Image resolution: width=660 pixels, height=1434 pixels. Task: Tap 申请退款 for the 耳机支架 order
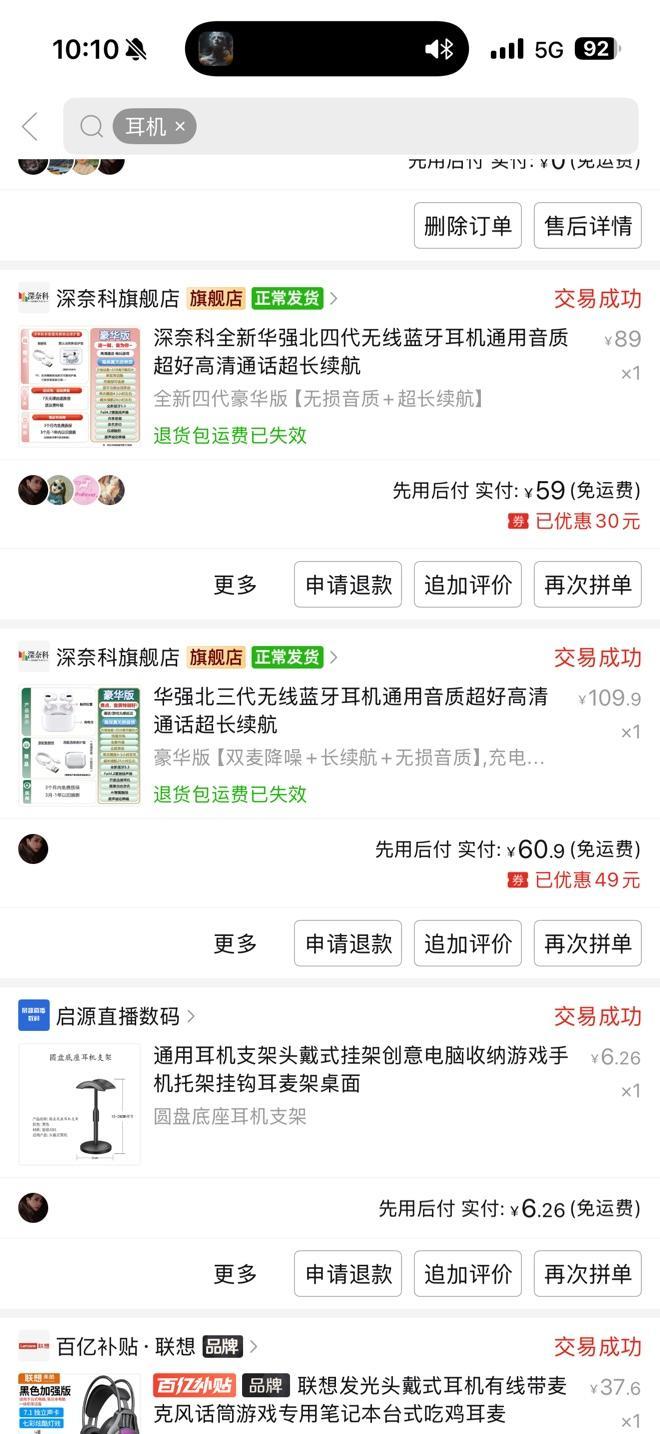coord(348,1274)
